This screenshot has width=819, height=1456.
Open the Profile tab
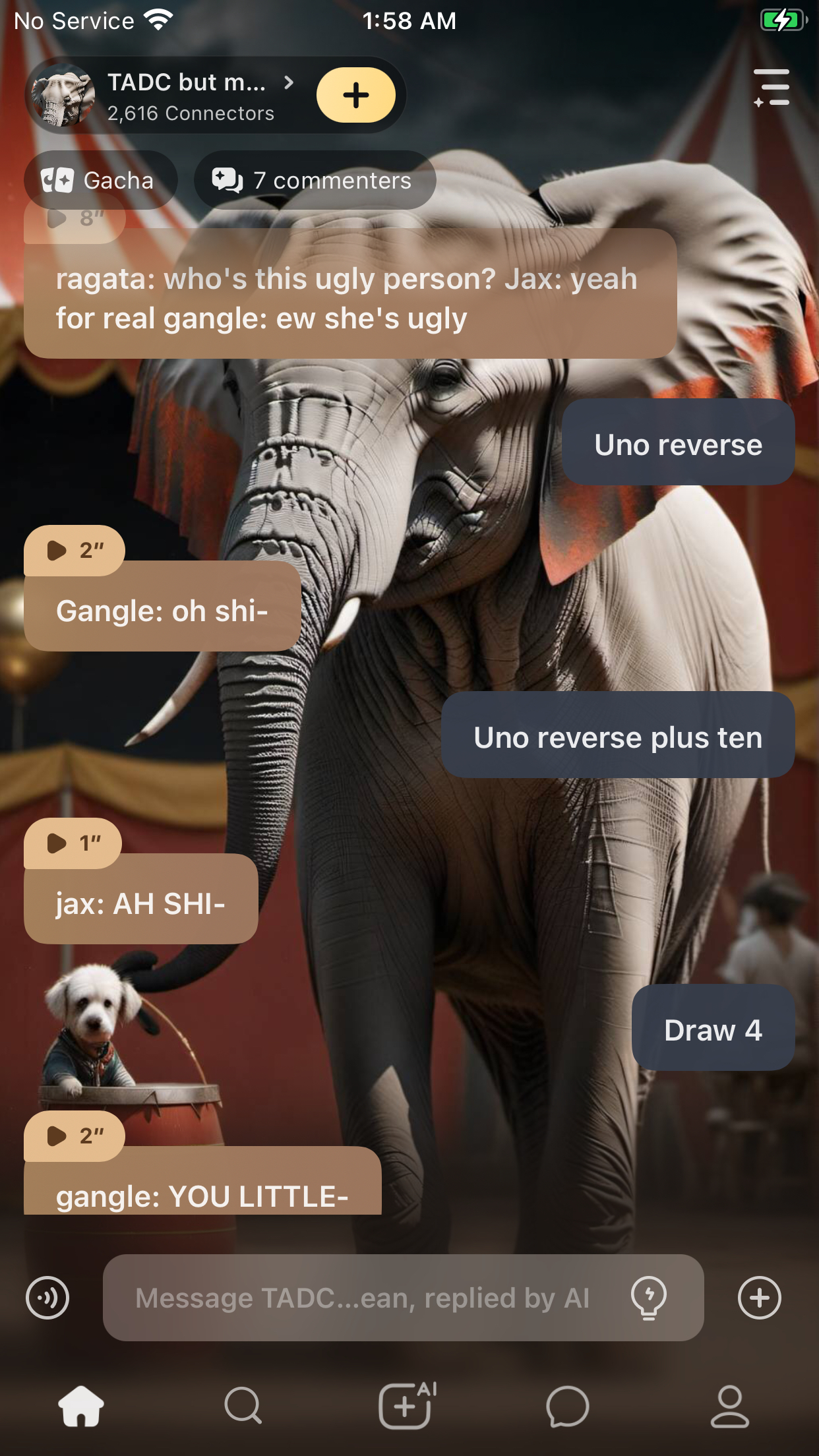(x=729, y=1406)
